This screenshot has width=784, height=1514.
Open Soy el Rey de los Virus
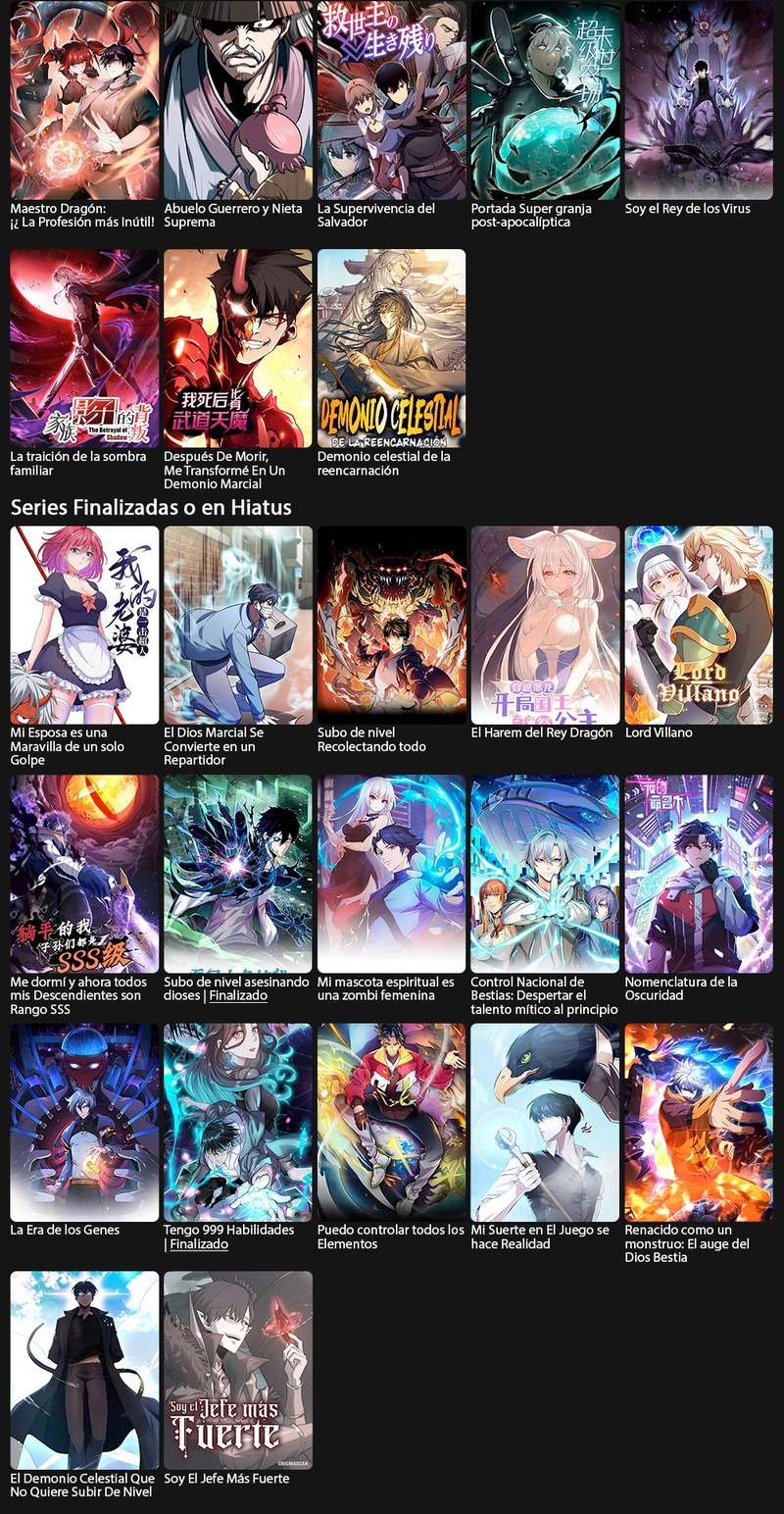(x=699, y=98)
